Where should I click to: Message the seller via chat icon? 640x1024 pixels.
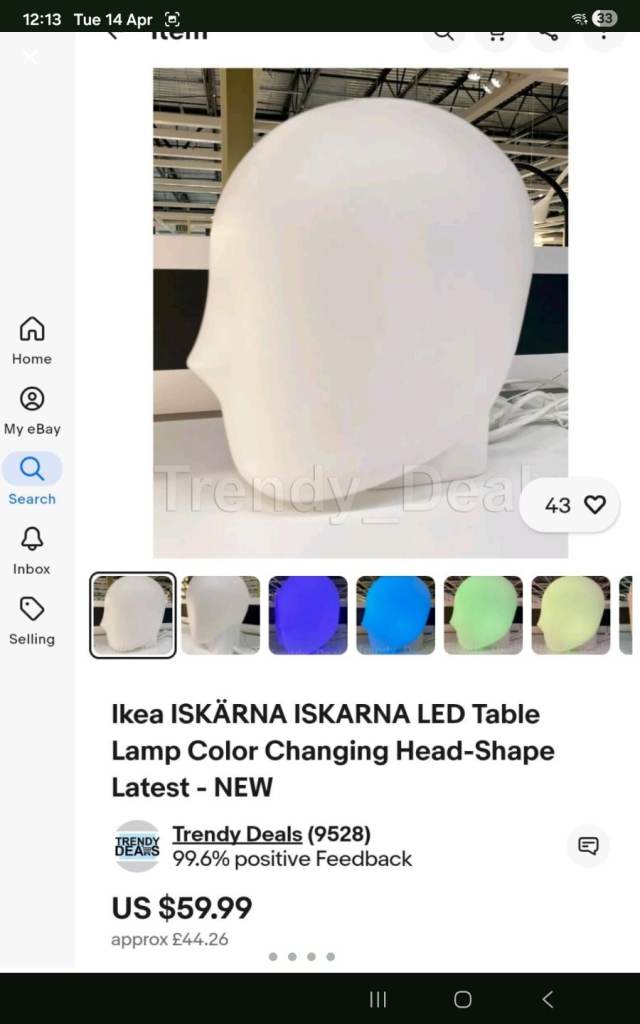click(x=588, y=846)
